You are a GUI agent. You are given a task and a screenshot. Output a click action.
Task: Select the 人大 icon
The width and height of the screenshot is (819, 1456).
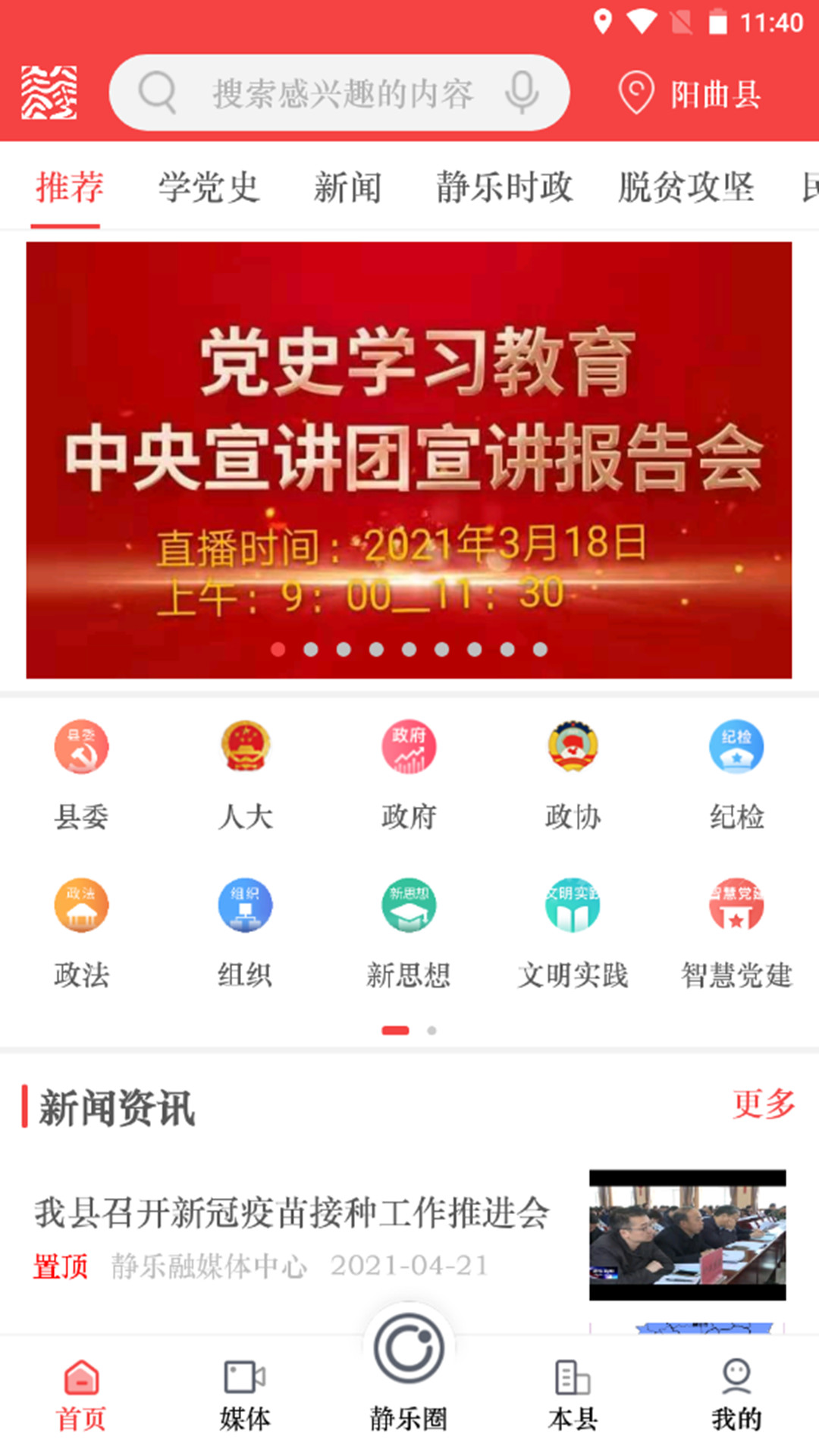245,747
